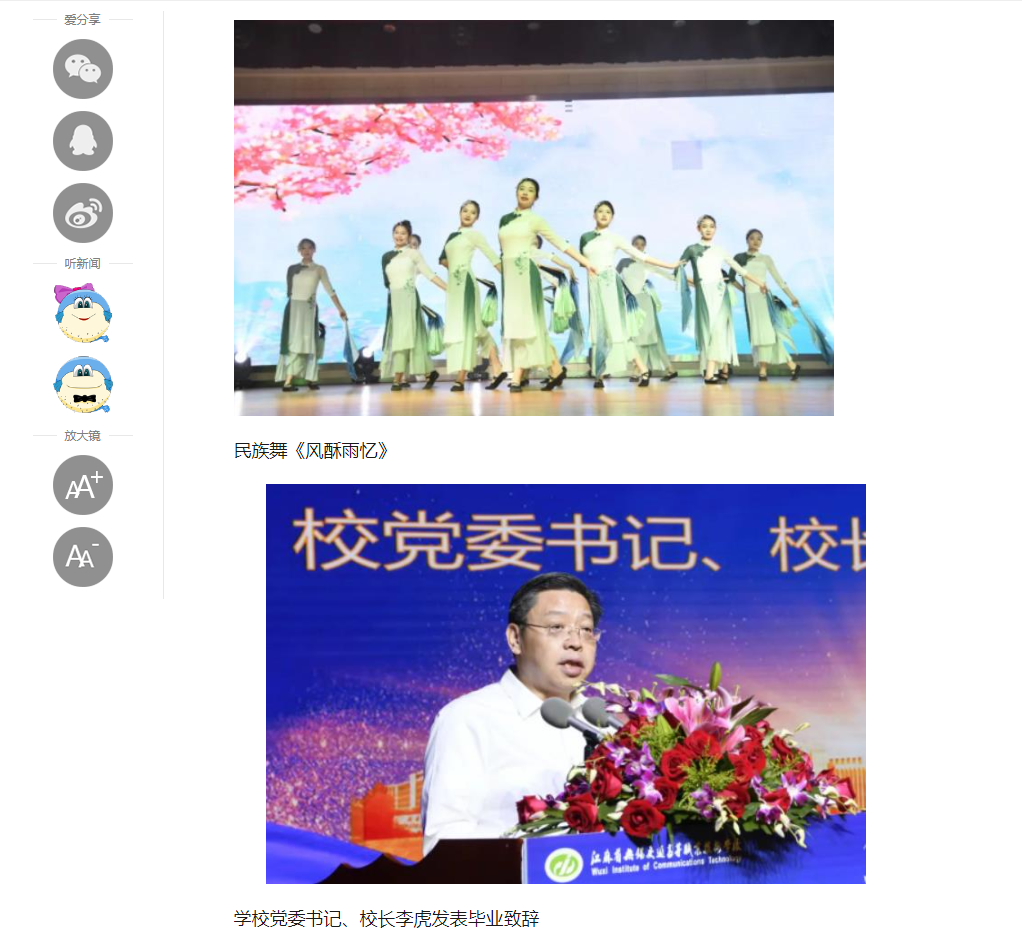Listen to news with the female voice mascot
Image resolution: width=1022 pixels, height=931 pixels.
point(83,313)
